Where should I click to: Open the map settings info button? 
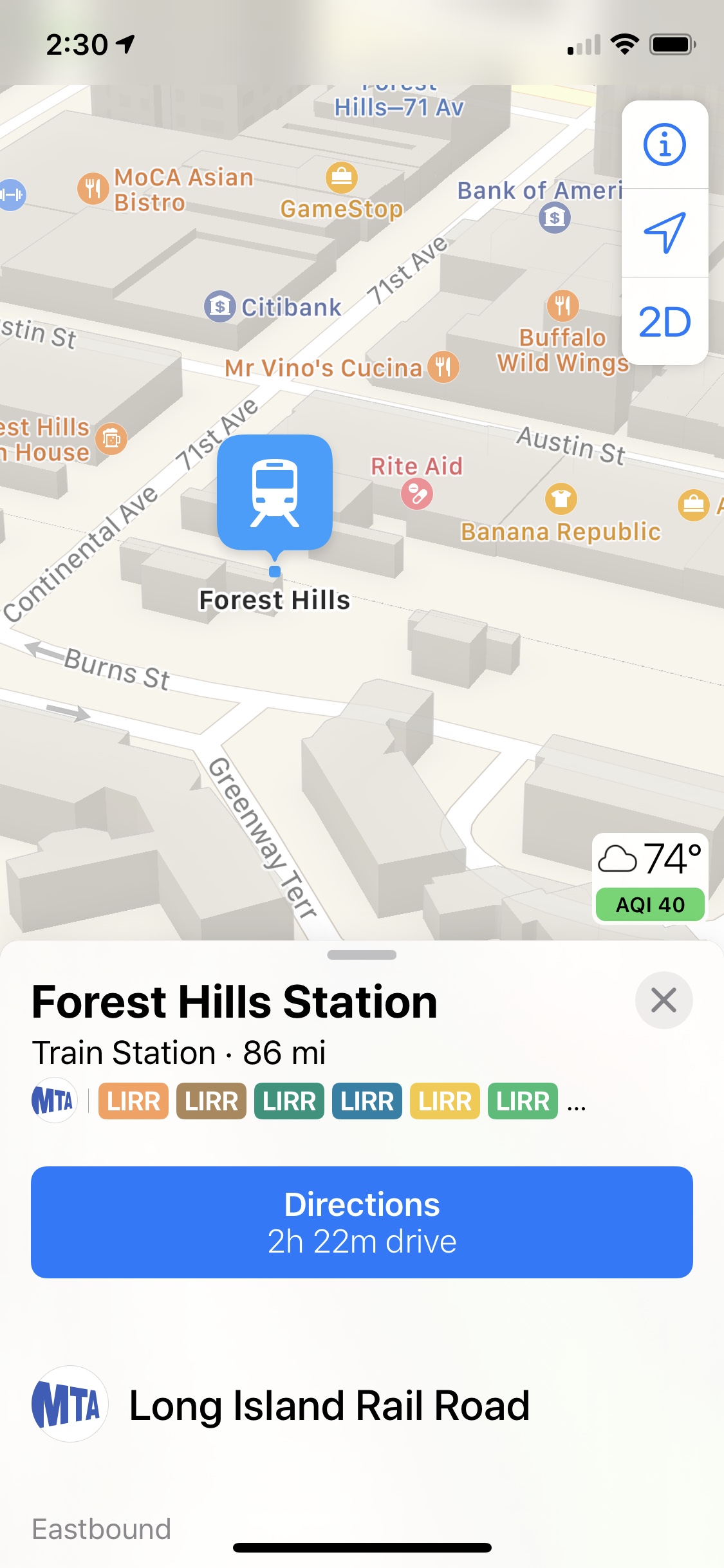[x=664, y=145]
